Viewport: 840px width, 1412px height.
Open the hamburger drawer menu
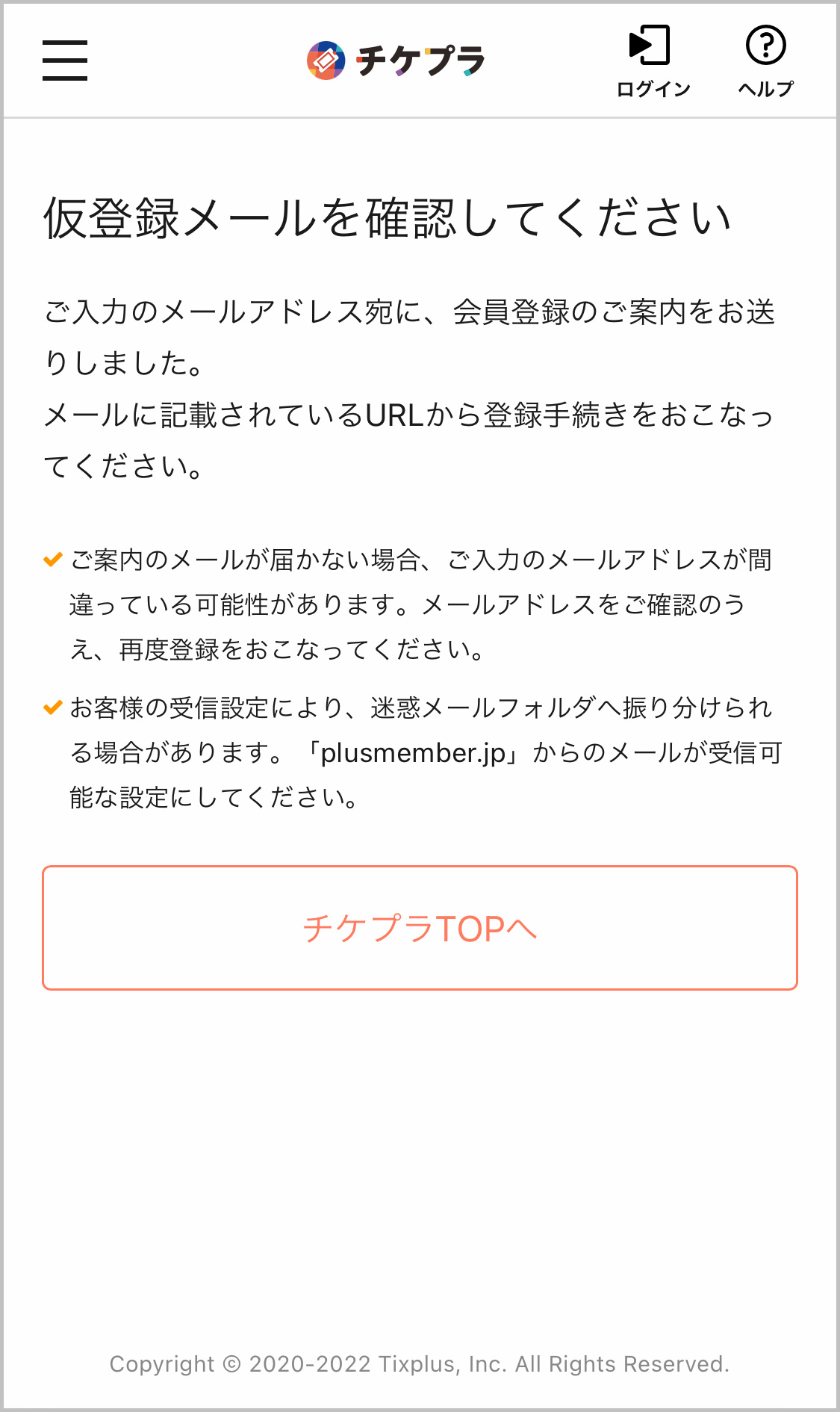click(x=65, y=61)
